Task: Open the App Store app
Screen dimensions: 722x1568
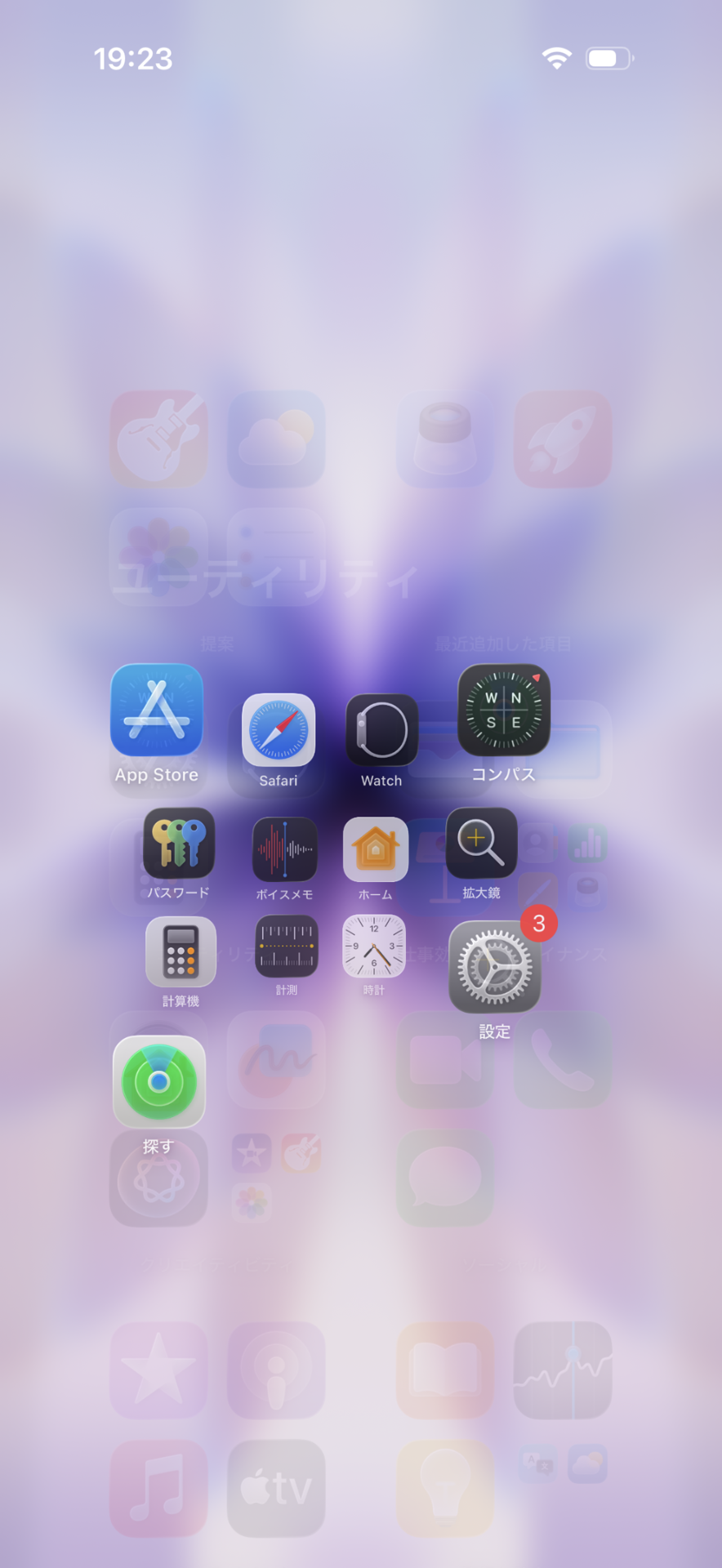Action: point(157,710)
